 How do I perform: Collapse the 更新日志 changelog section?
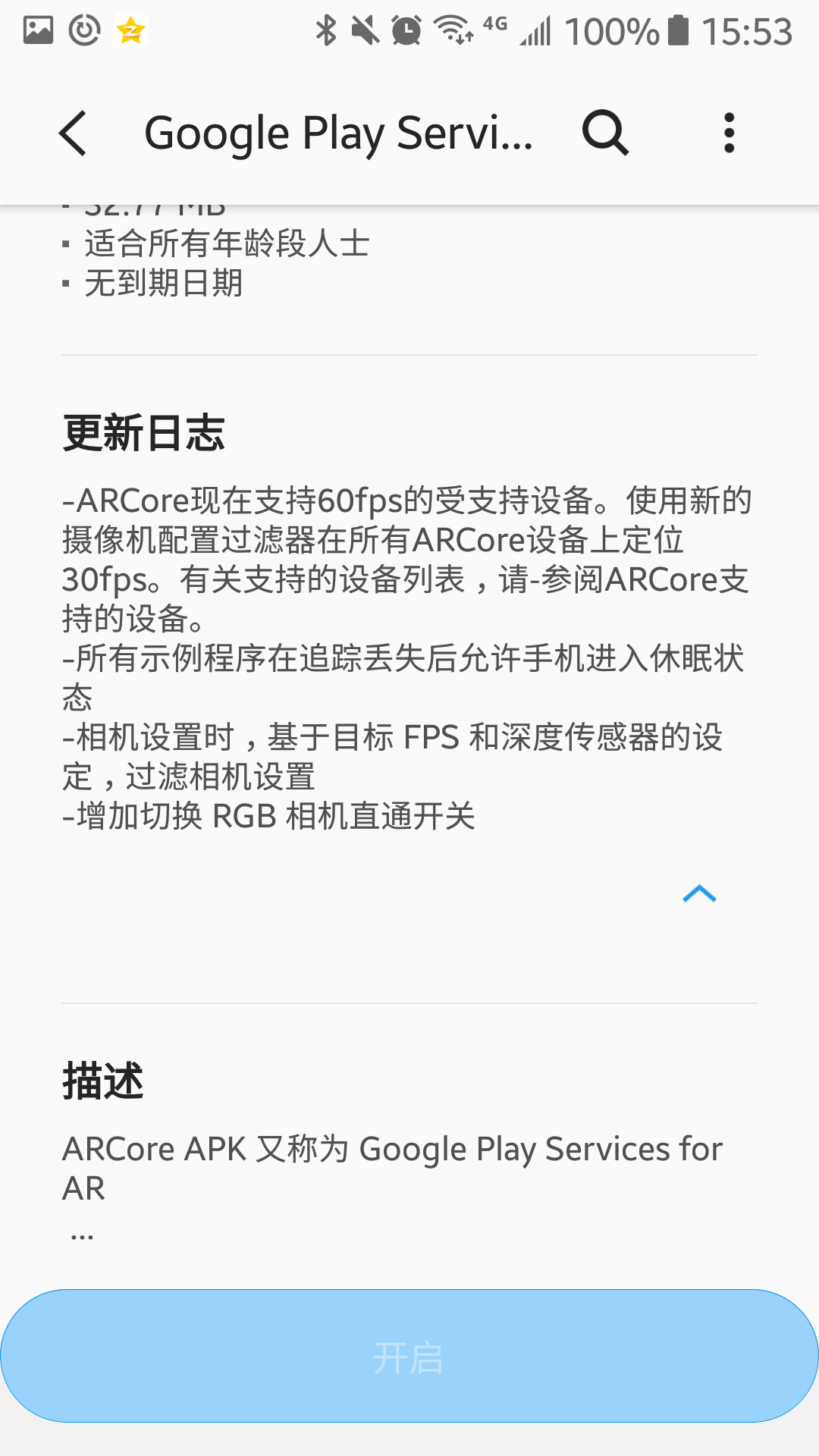pos(699,895)
